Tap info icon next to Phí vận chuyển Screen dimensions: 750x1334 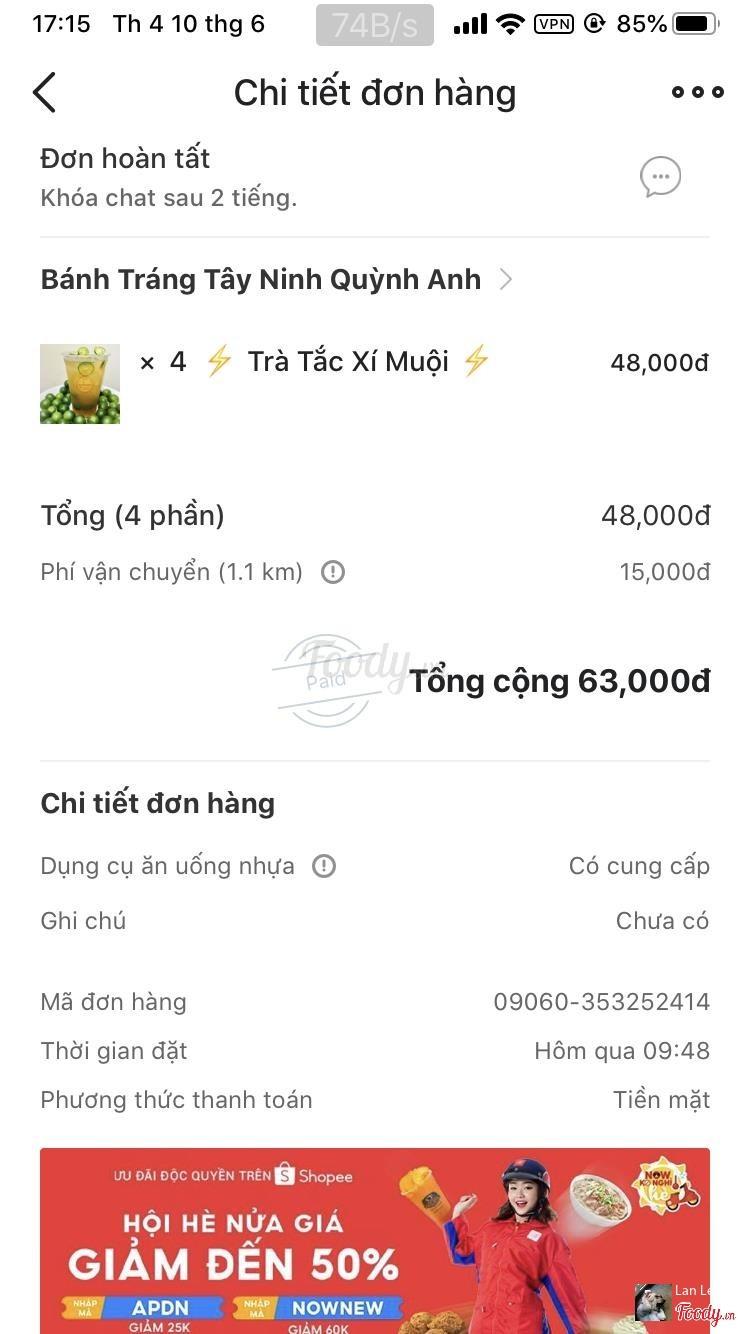pos(332,572)
